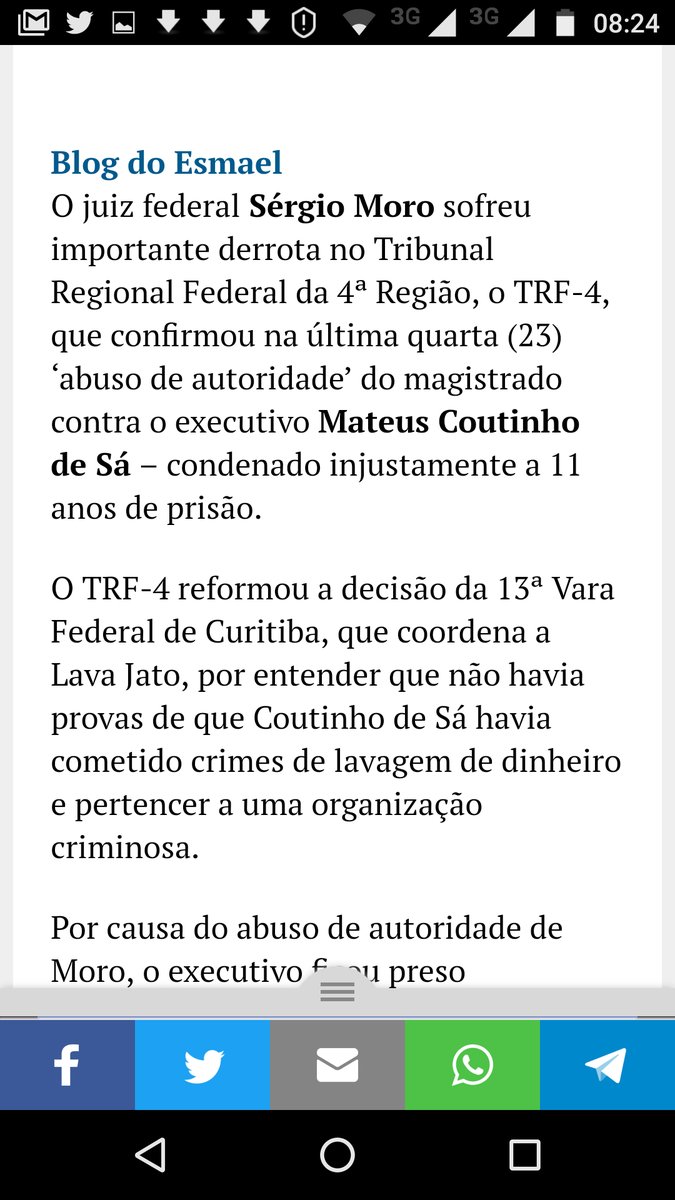Share this article on Telegram

[x=607, y=1065]
